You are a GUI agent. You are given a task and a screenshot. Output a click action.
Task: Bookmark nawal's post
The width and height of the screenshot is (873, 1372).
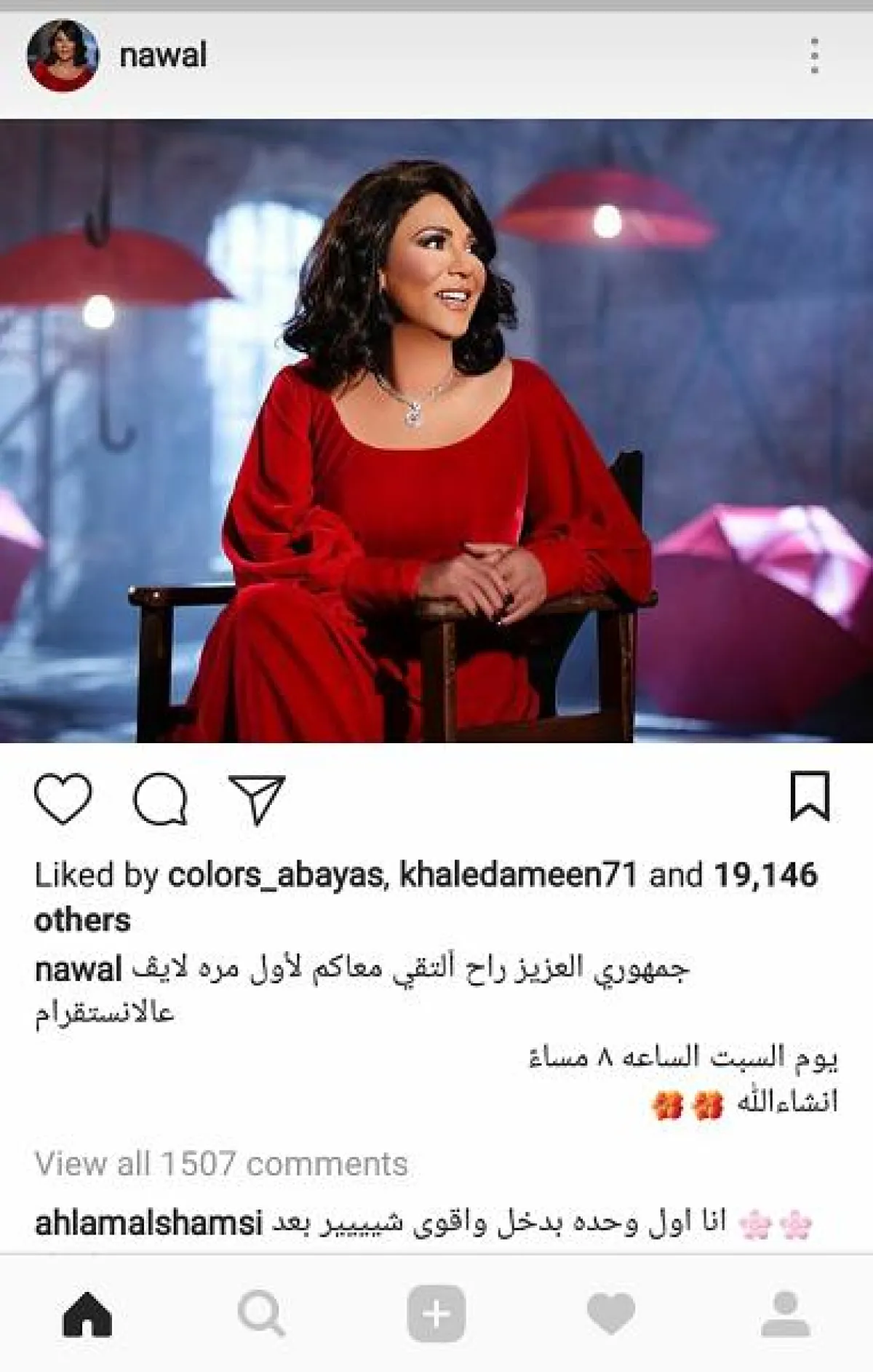click(810, 796)
